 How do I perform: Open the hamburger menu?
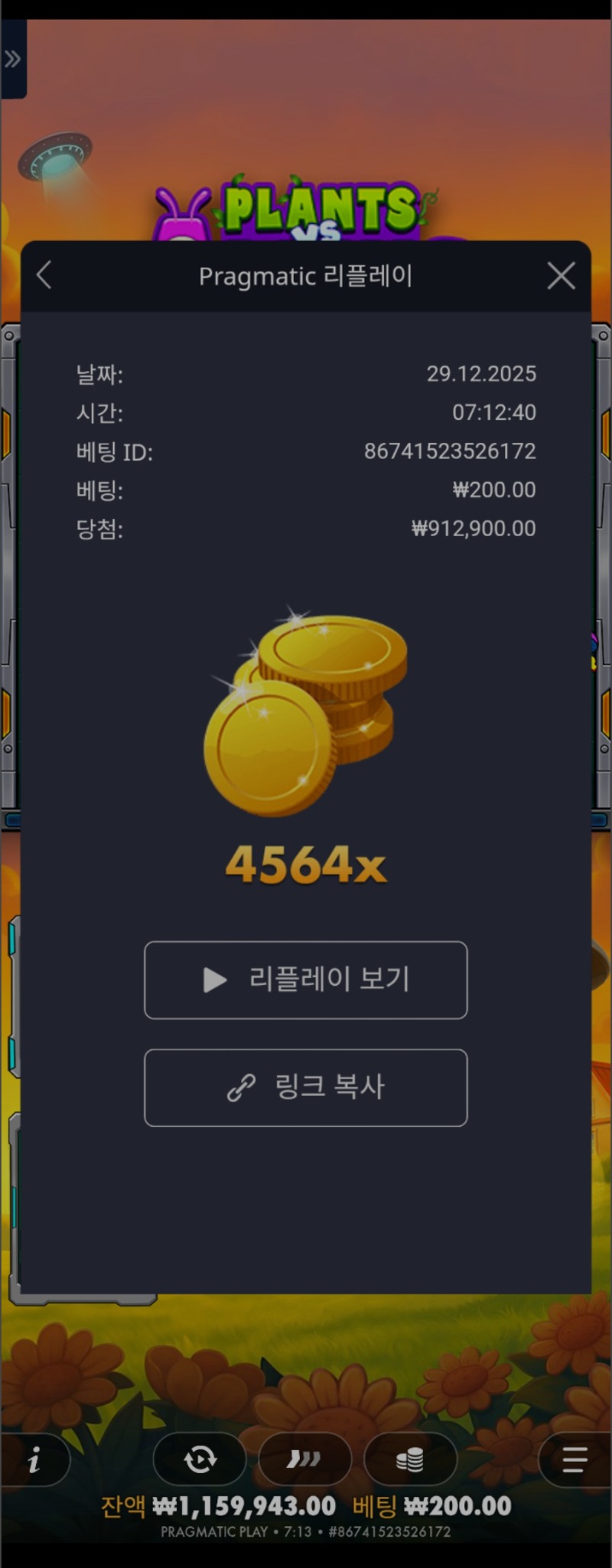pos(574,1459)
